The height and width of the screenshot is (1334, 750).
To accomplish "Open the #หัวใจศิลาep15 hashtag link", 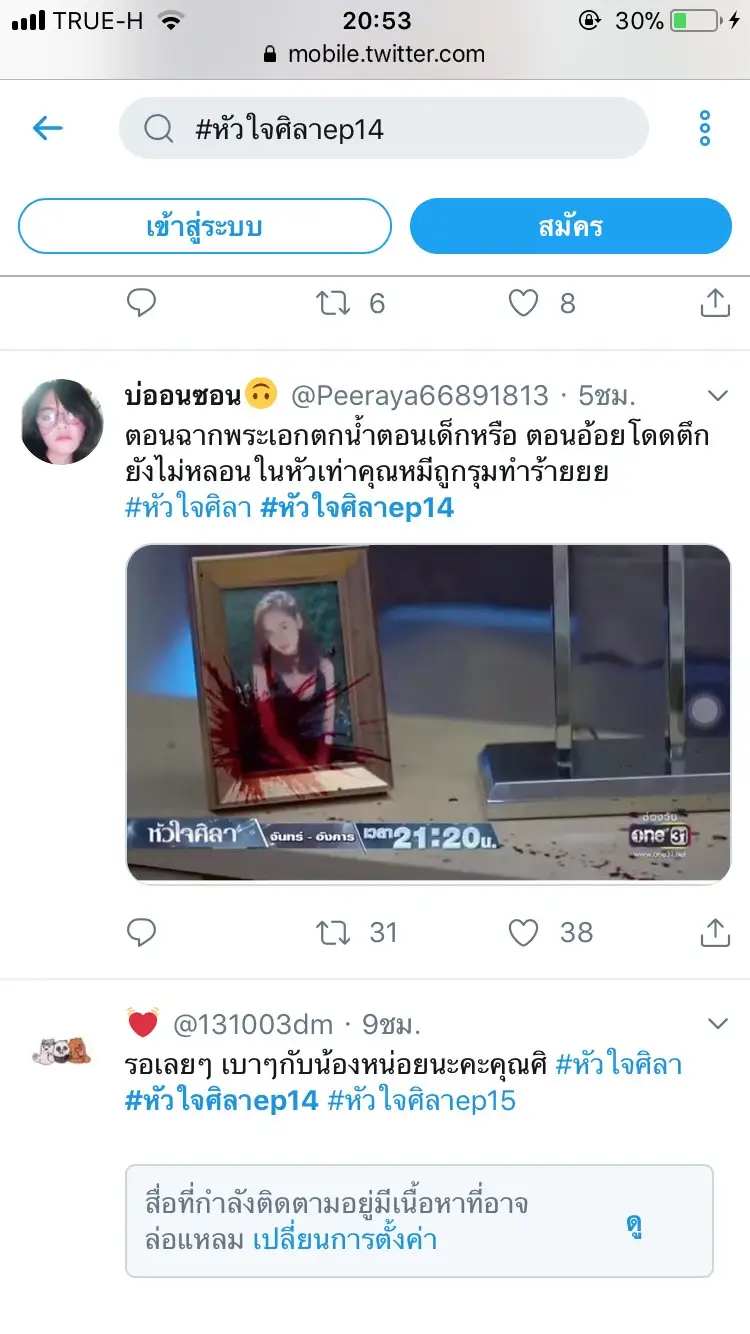I will click(x=421, y=1101).
